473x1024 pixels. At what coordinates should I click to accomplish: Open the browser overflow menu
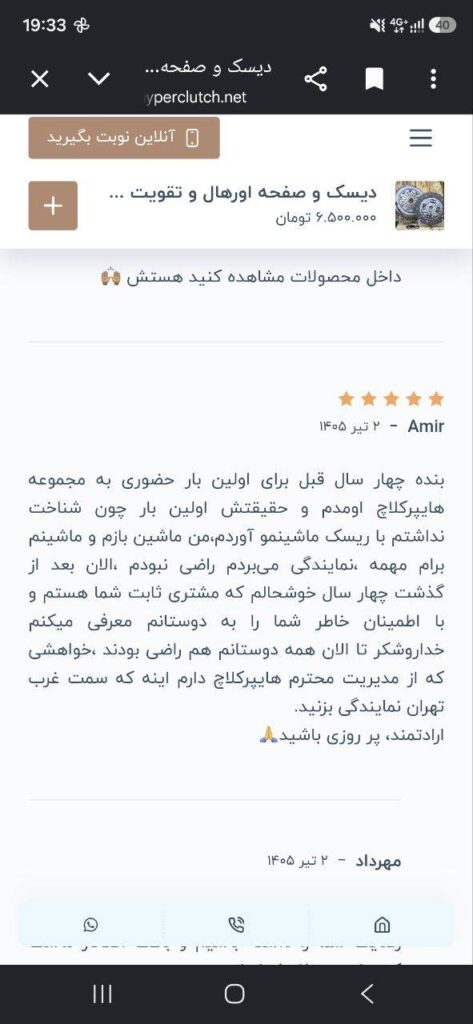tap(433, 80)
